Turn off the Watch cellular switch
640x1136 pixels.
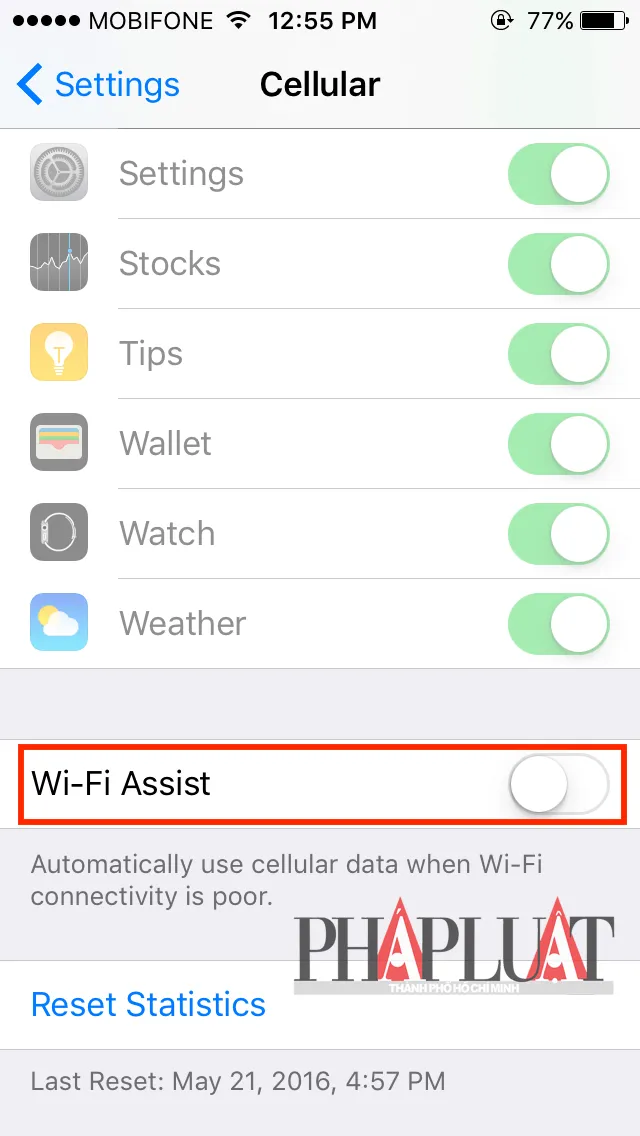click(558, 534)
